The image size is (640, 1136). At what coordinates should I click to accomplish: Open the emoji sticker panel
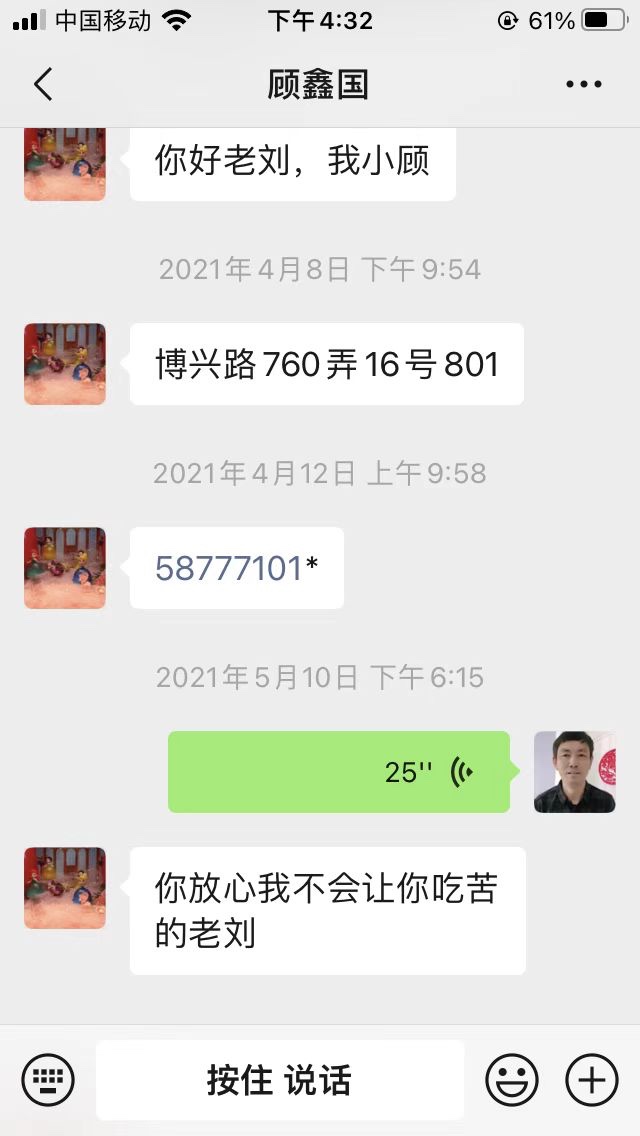[512, 1080]
